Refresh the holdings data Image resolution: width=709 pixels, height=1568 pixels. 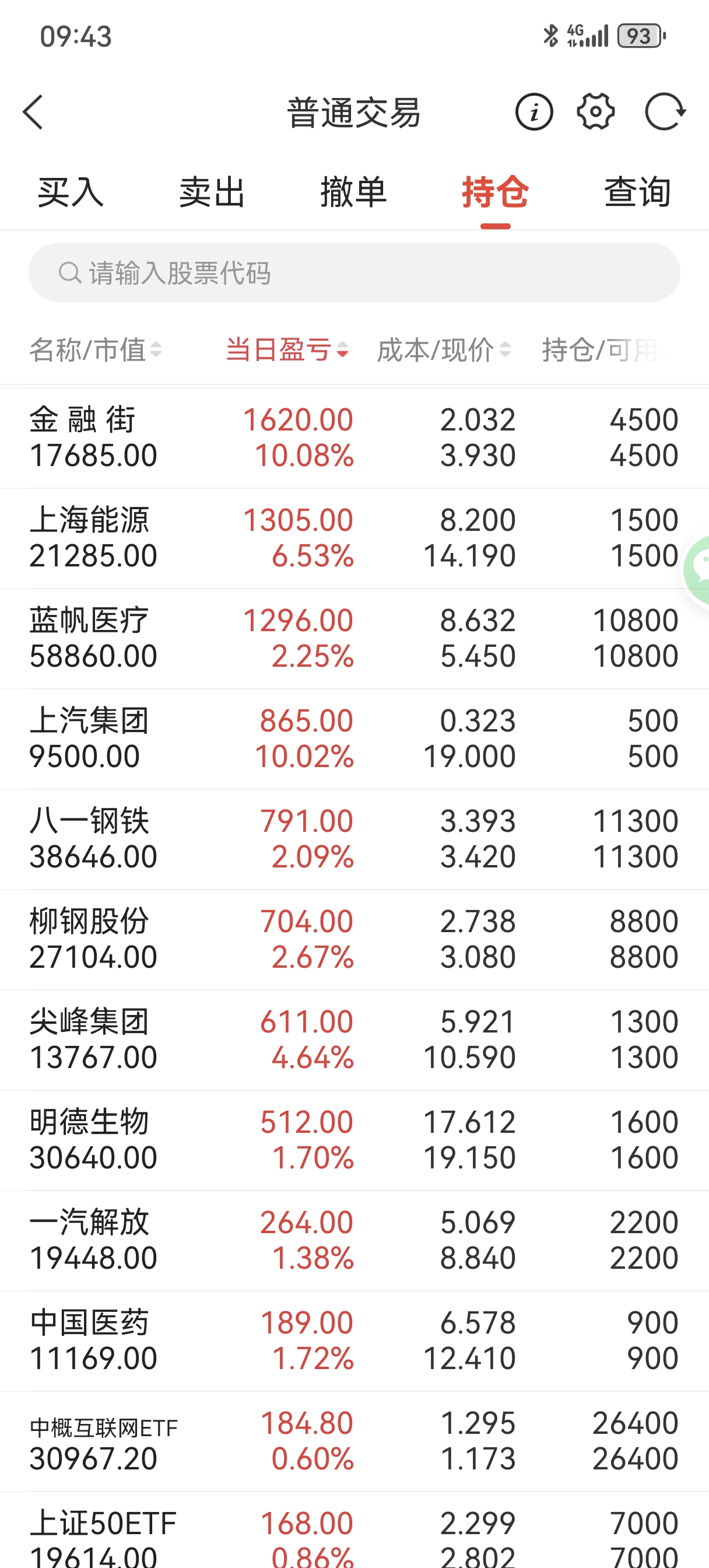point(665,112)
